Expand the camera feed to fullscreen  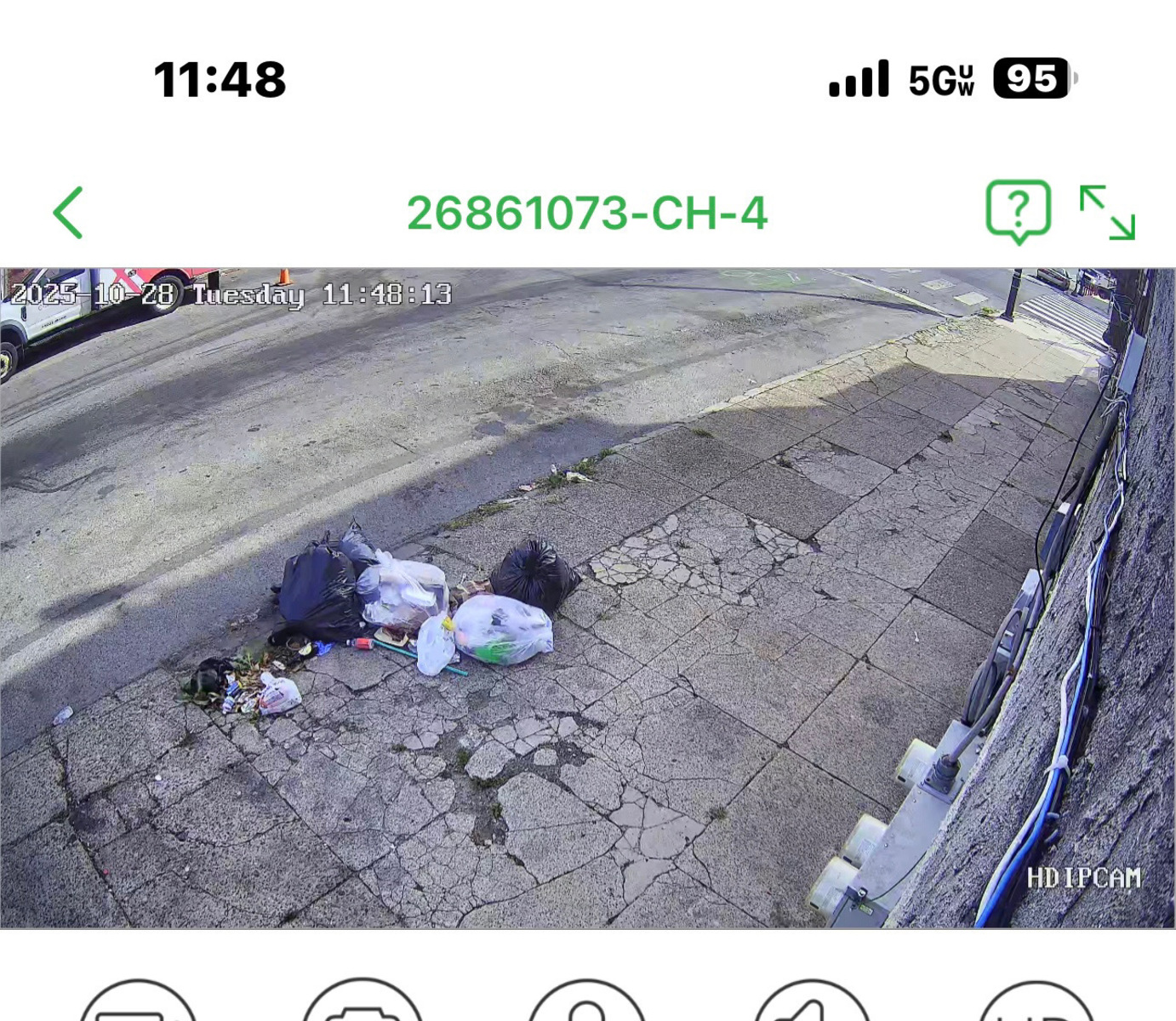point(1107,213)
